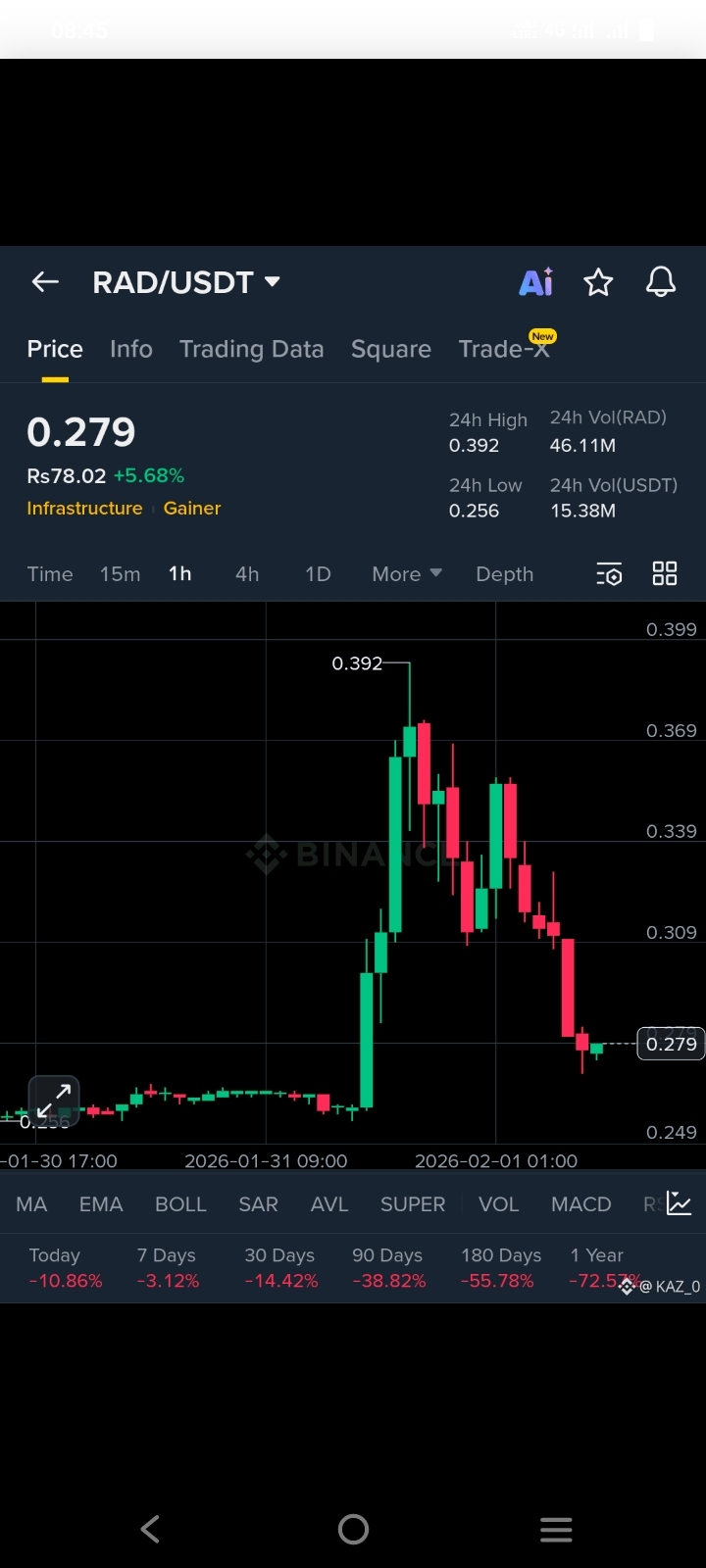Open the grid layout icon

pyautogui.click(x=665, y=574)
